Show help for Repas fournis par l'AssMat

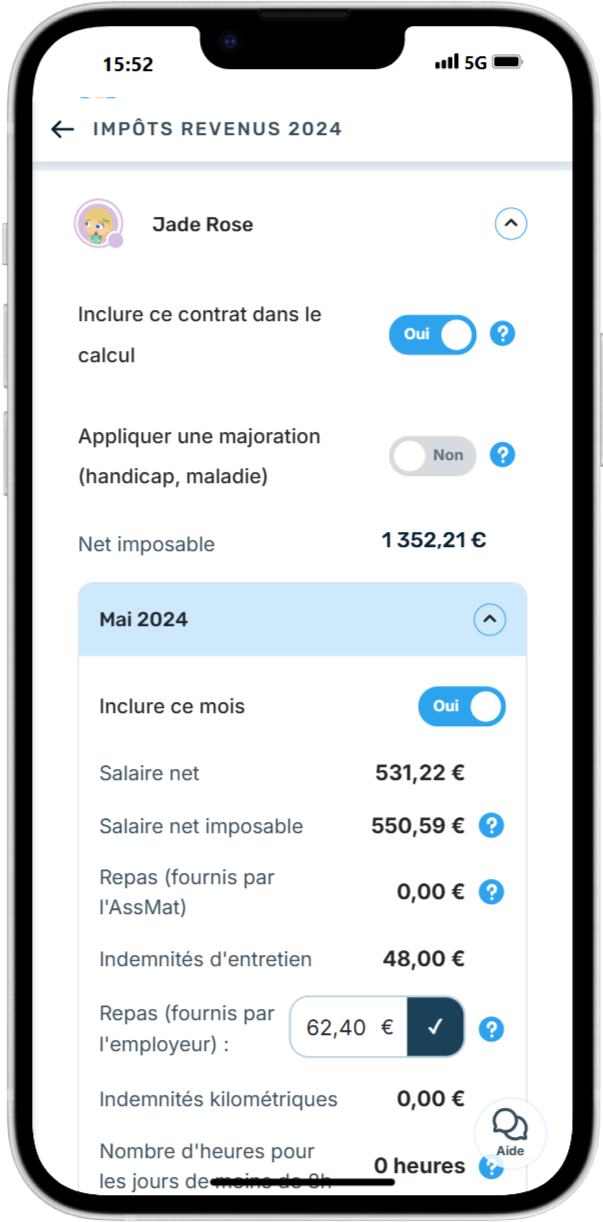tap(491, 892)
